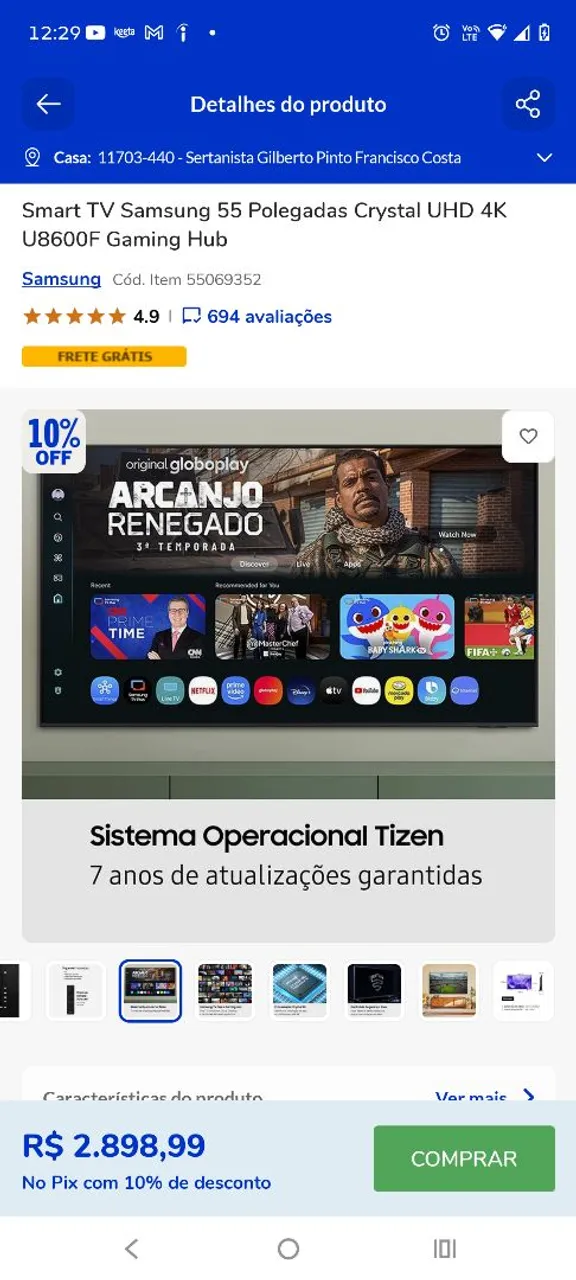The width and height of the screenshot is (576, 1280).
Task: Open the Samsung brand link
Action: [61, 279]
